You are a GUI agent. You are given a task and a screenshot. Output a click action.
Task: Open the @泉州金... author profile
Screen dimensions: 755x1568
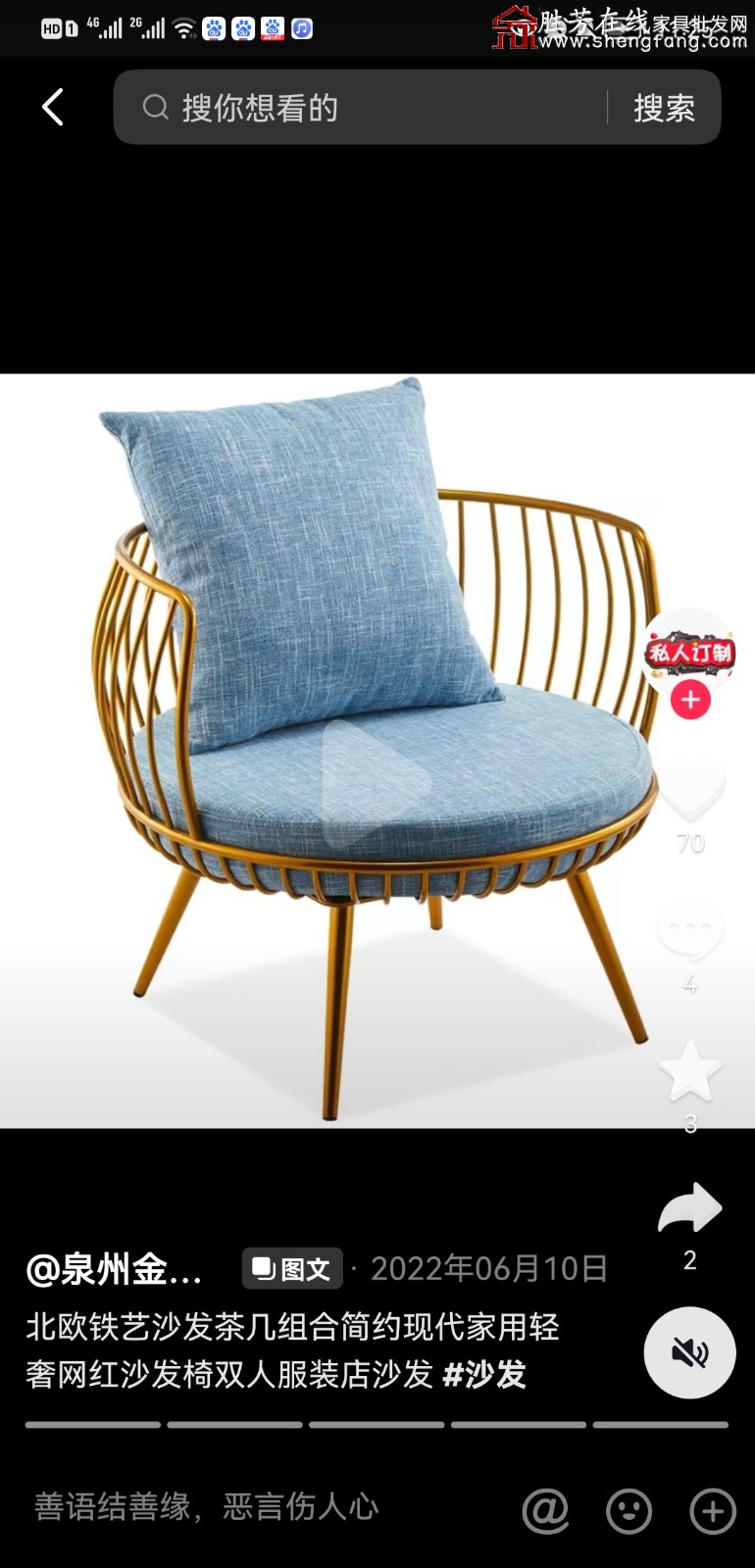coord(114,1269)
